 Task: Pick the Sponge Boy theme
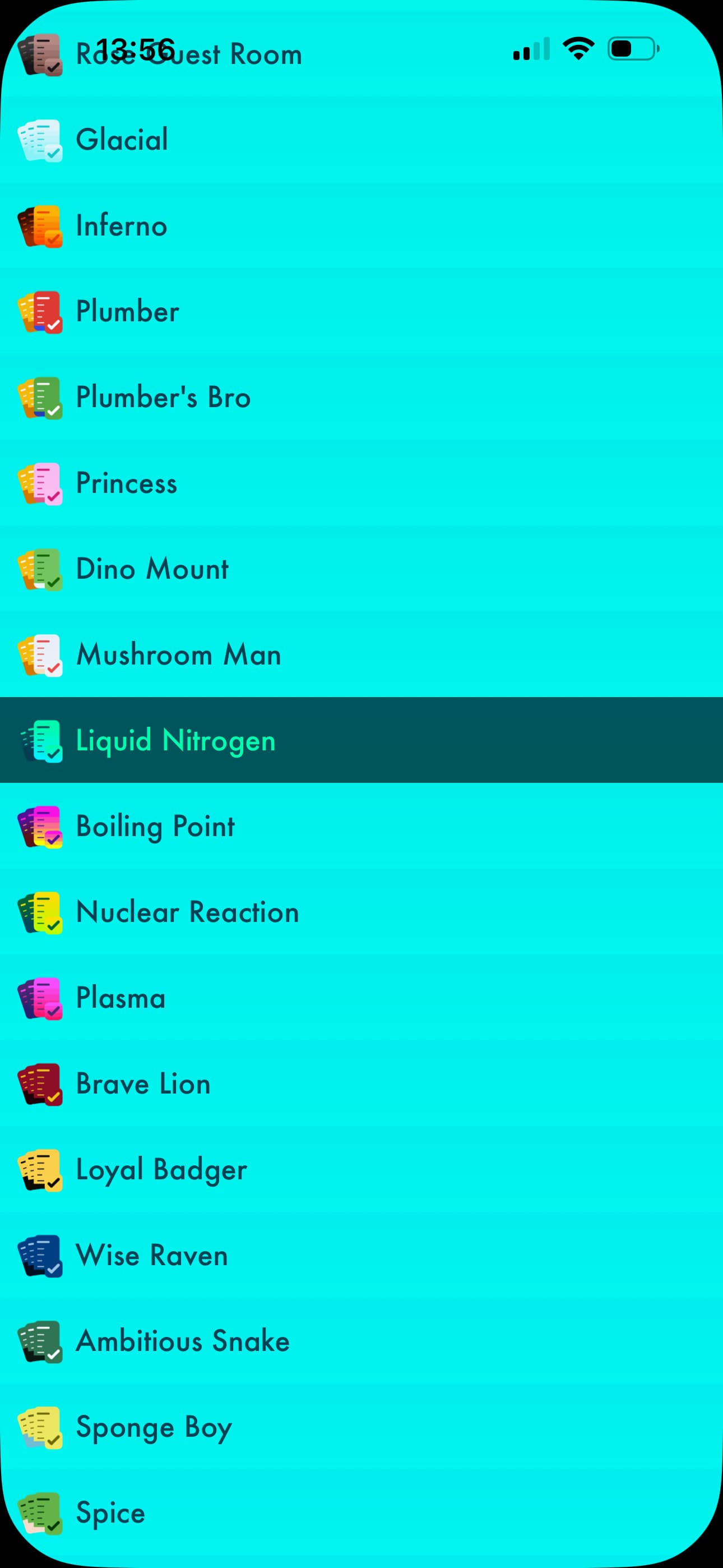(361, 1427)
